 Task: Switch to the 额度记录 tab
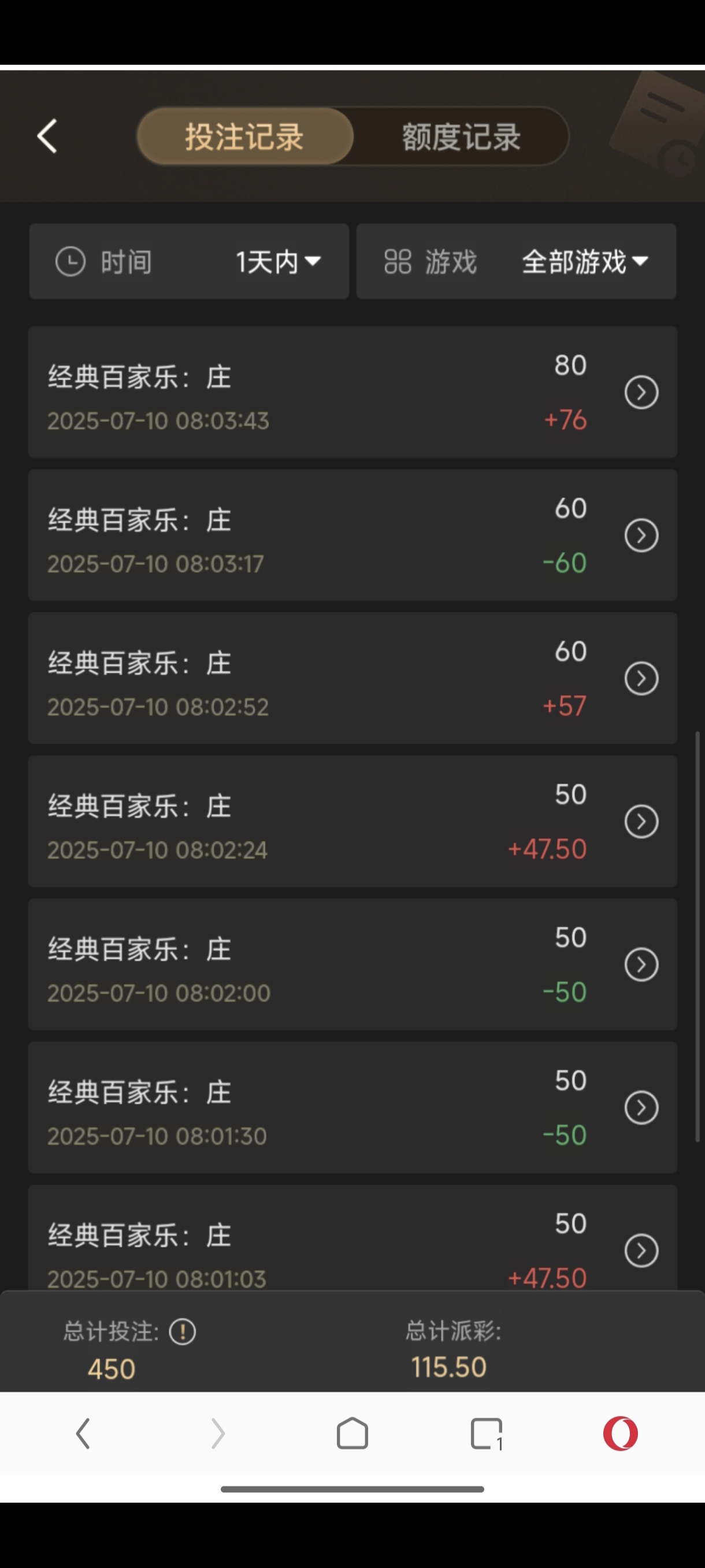click(x=460, y=136)
